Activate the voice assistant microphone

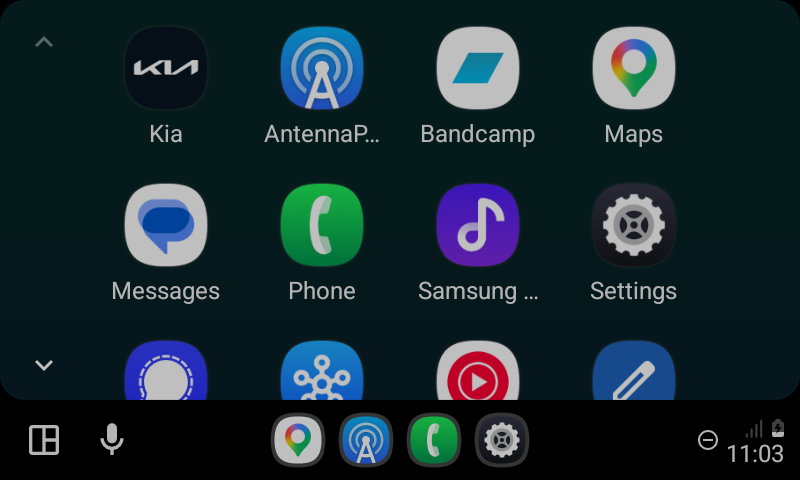112,440
